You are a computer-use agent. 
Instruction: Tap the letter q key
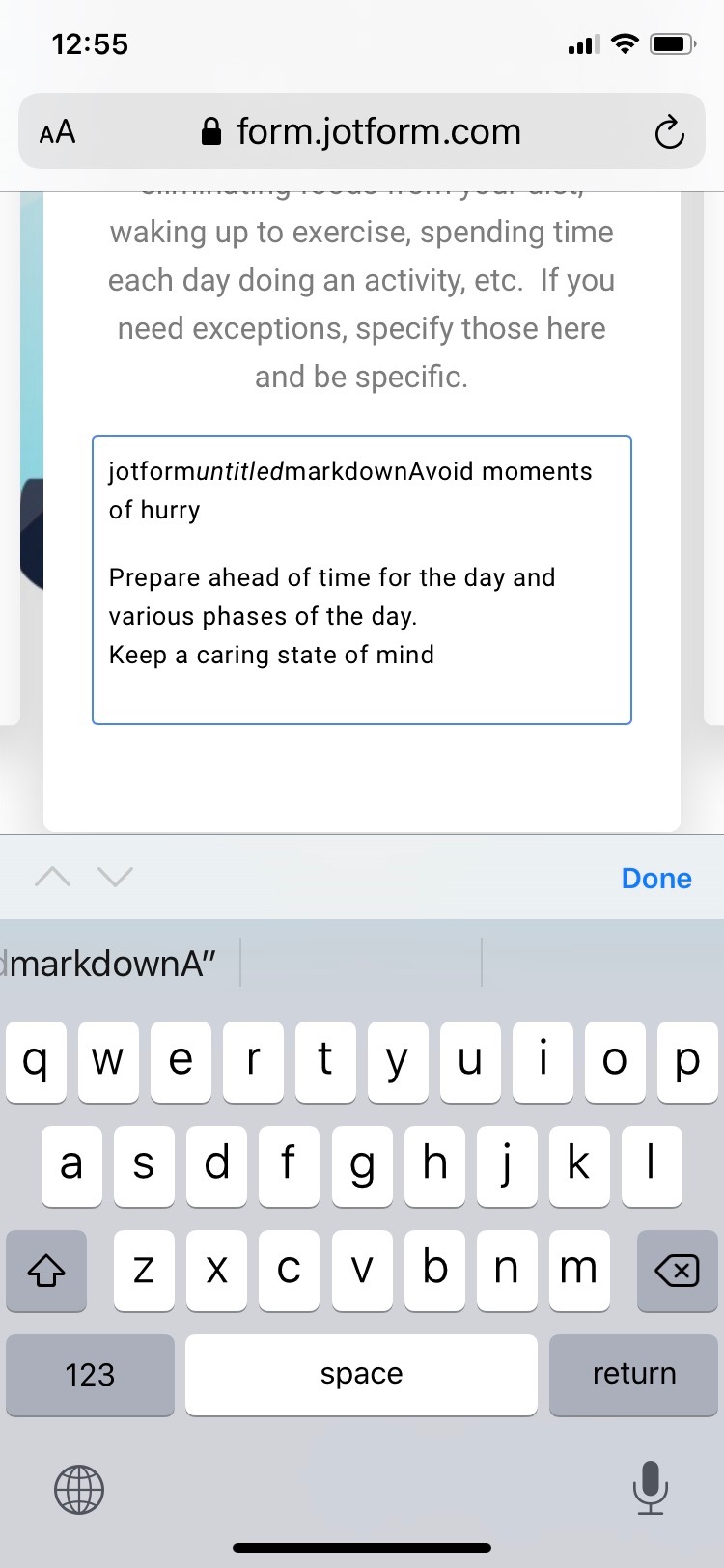[x=36, y=1060]
